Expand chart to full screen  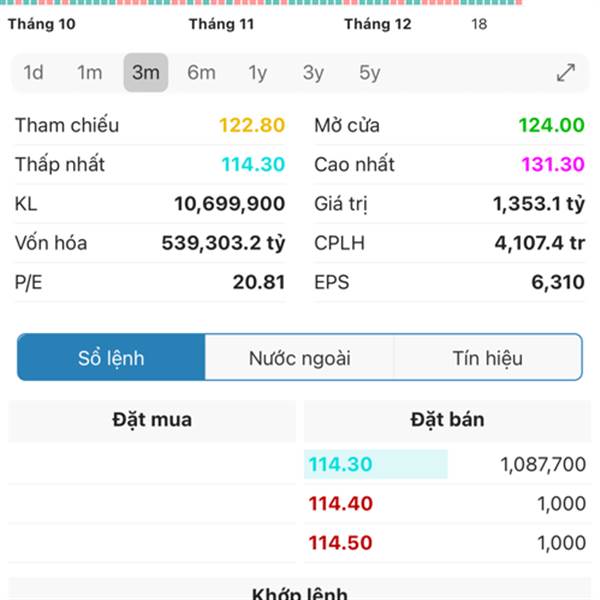click(566, 72)
